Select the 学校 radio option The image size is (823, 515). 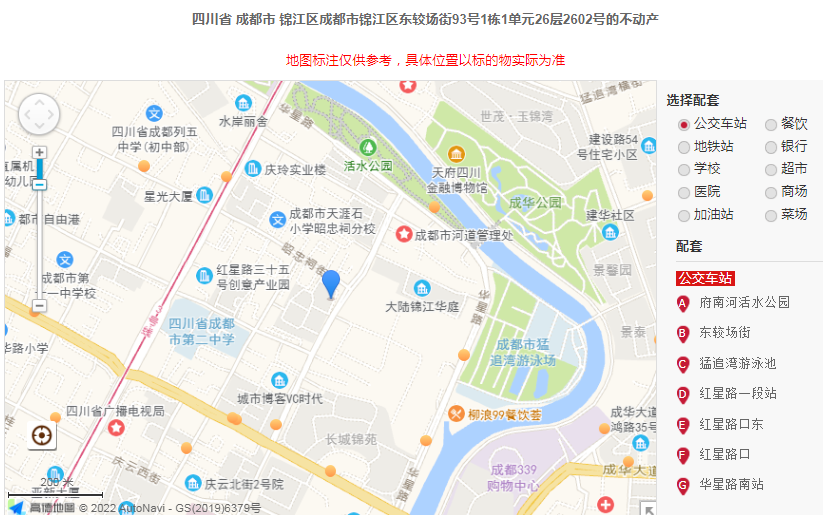tap(684, 169)
